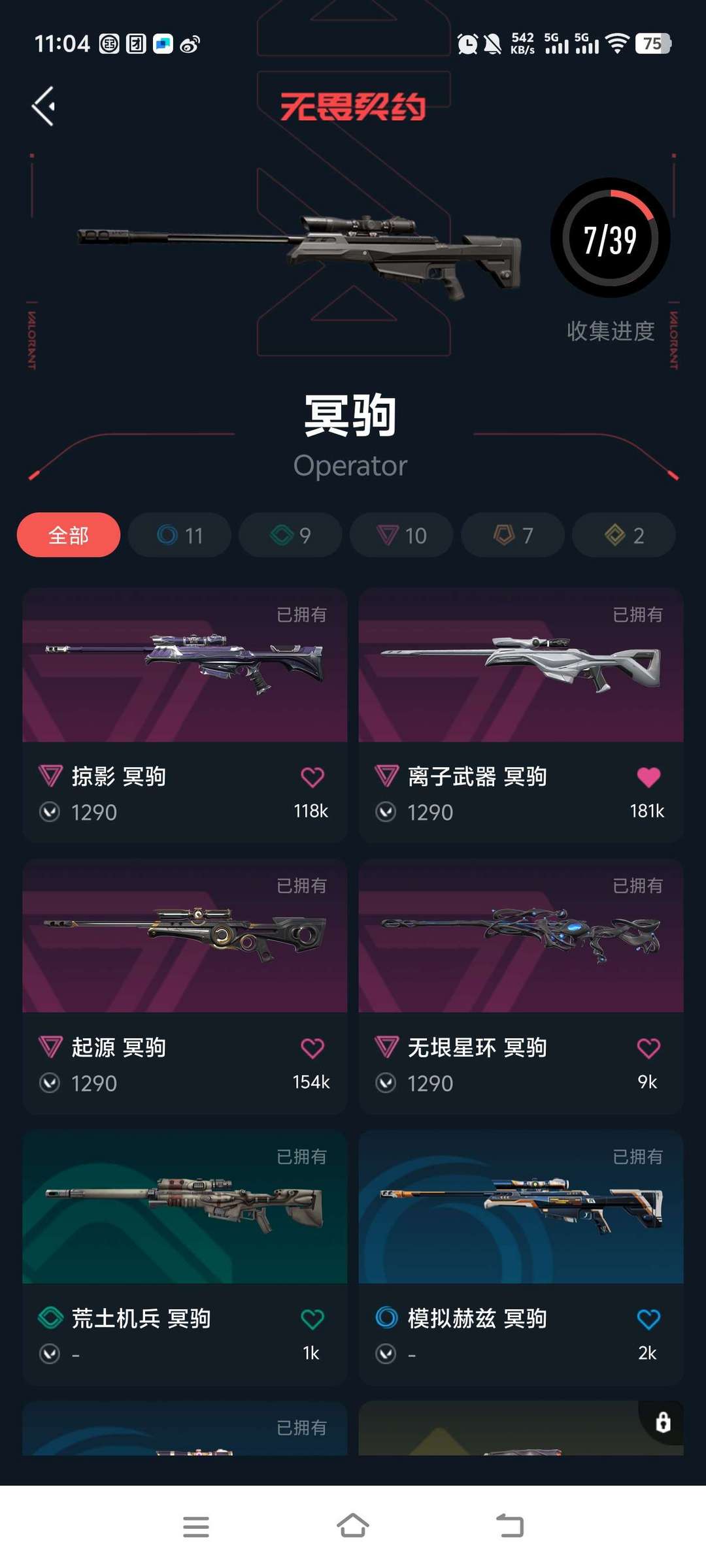This screenshot has width=706, height=1568.
Task: Filter by the blue tier with 11 skins
Action: [x=180, y=535]
